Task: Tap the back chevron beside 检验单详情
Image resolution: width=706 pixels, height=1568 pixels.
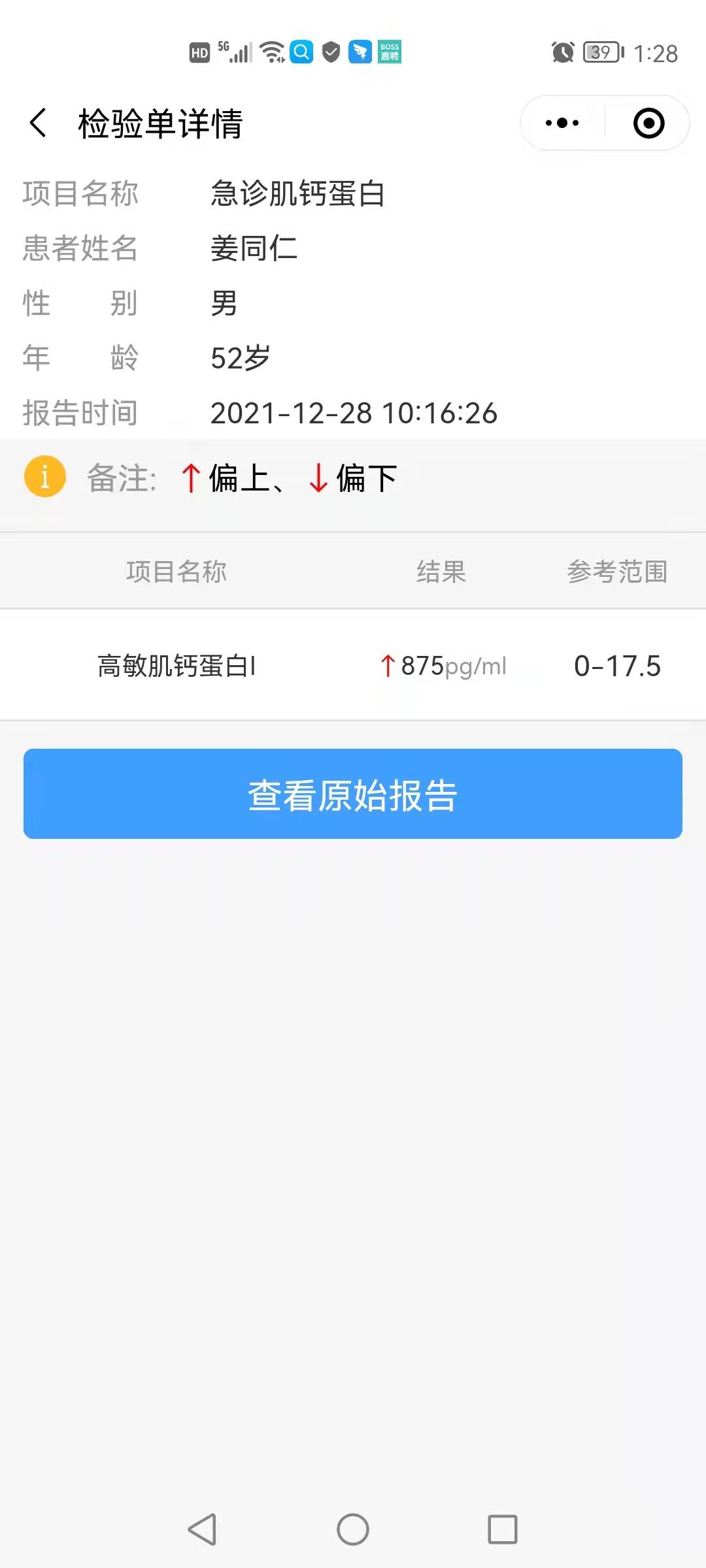Action: [x=37, y=124]
